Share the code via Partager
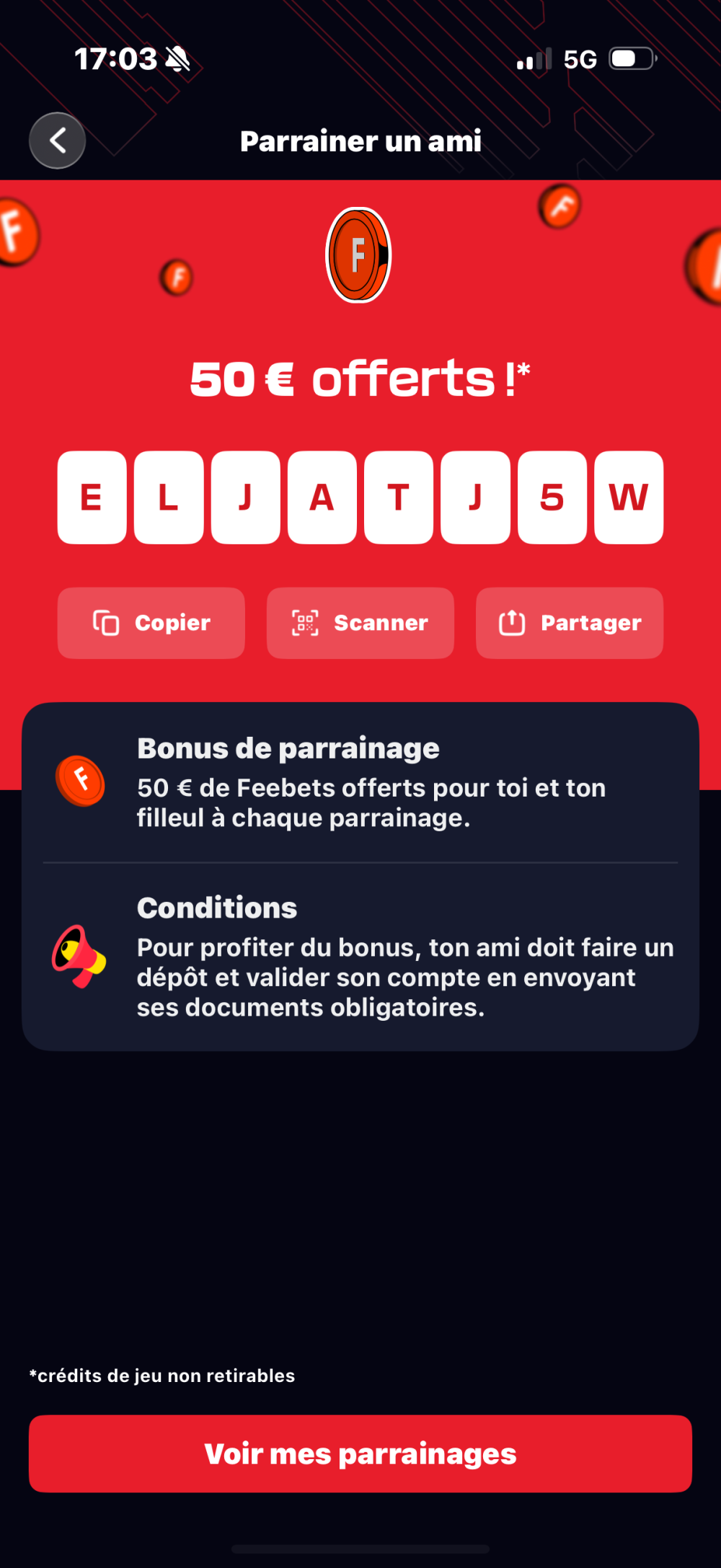 coord(570,623)
